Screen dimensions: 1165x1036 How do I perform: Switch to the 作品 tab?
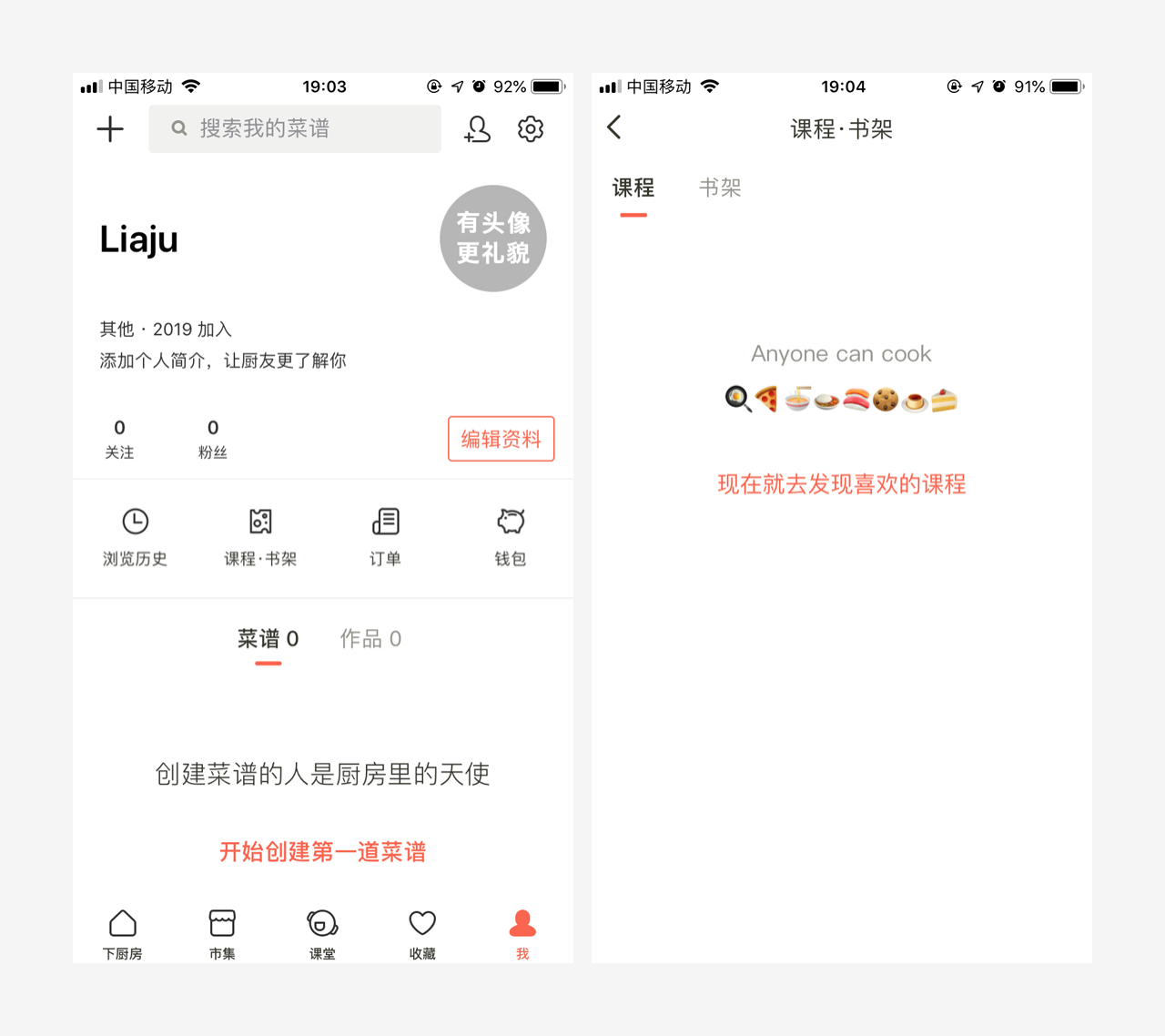[x=370, y=639]
